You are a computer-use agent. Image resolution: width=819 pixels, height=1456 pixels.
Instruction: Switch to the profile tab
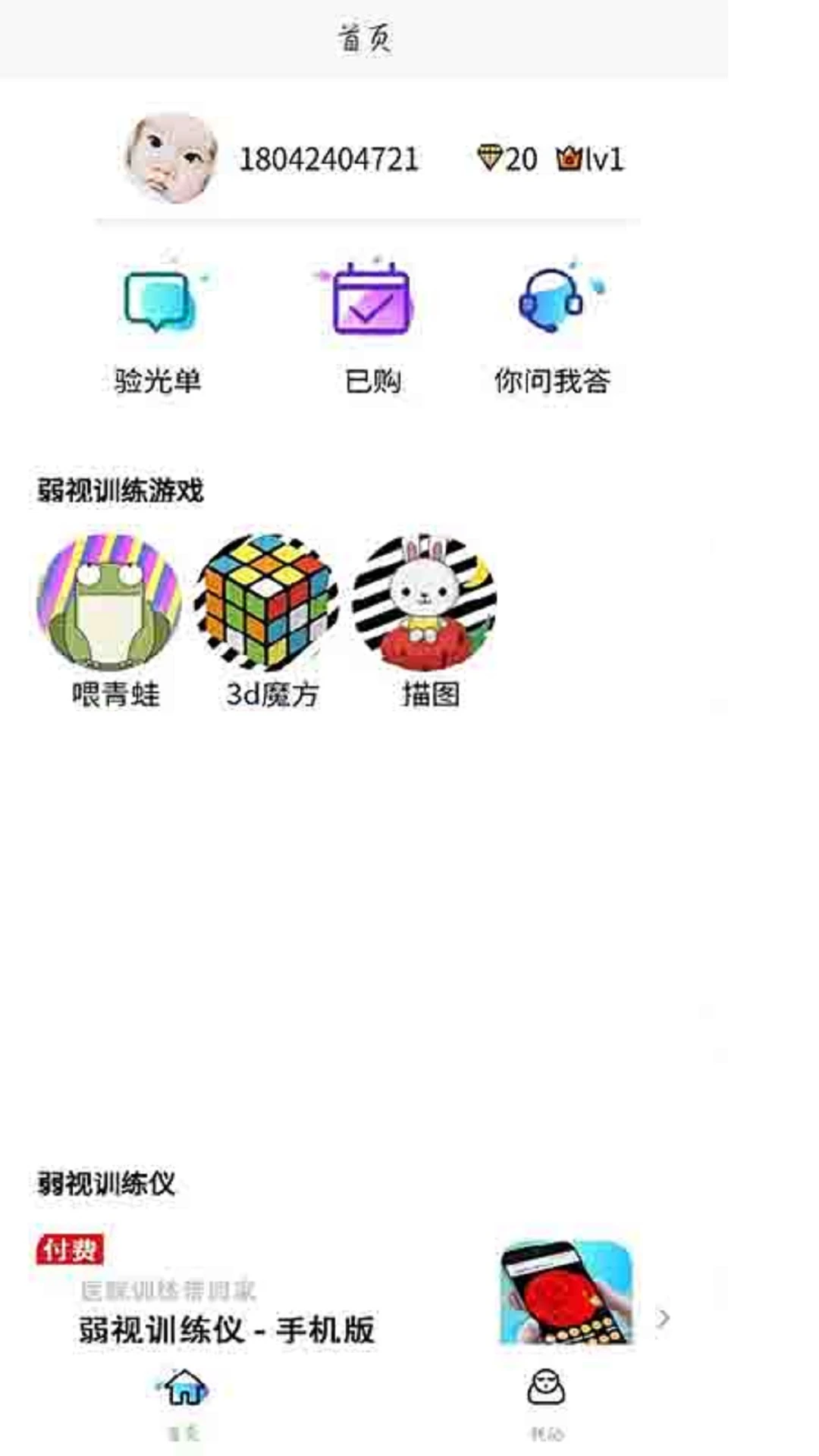546,1400
